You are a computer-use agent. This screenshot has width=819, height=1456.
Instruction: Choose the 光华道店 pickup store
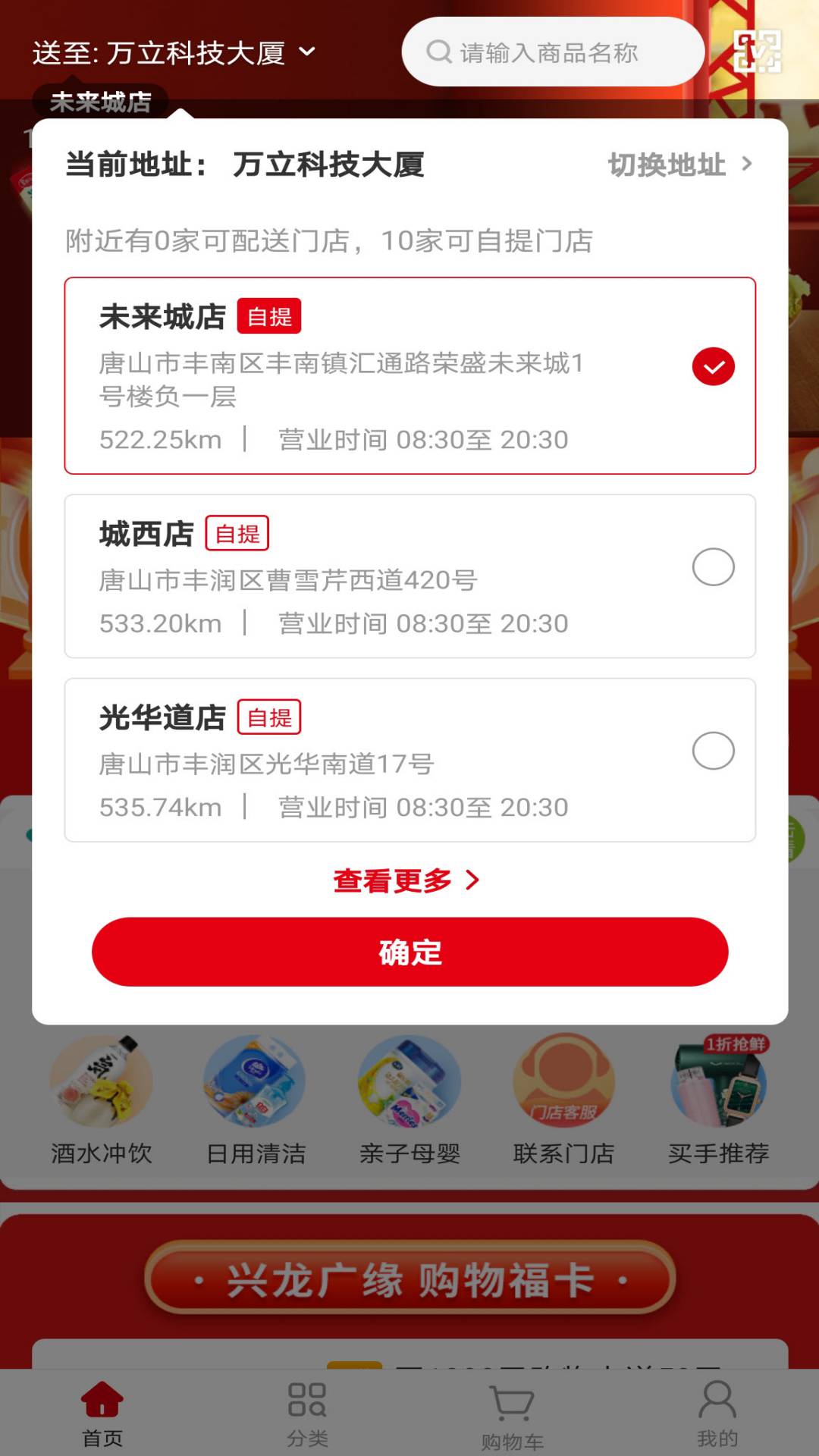click(x=410, y=760)
